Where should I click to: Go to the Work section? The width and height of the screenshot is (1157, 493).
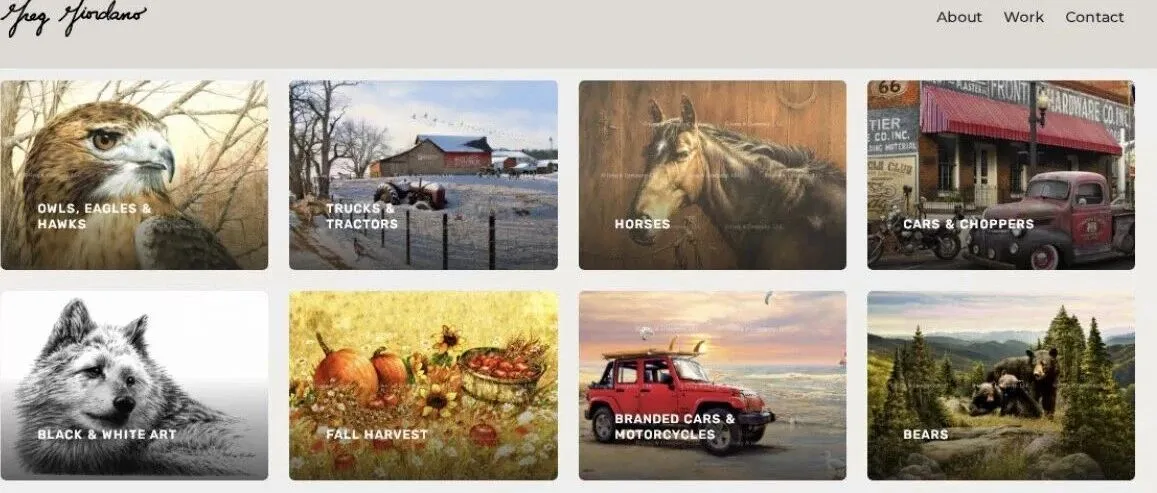pos(1023,17)
